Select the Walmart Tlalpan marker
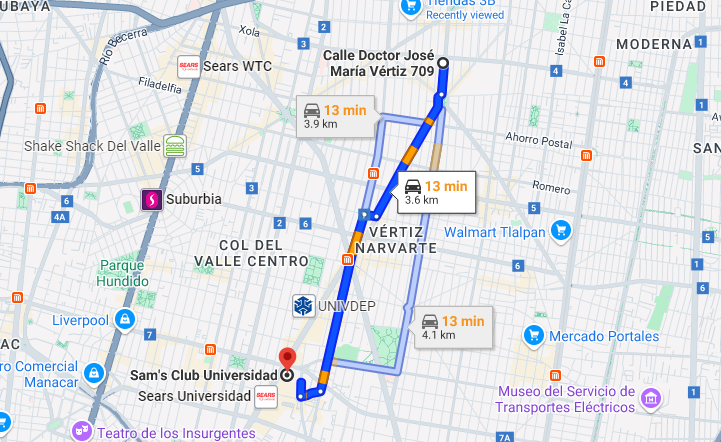721x442 pixels. coord(561,232)
